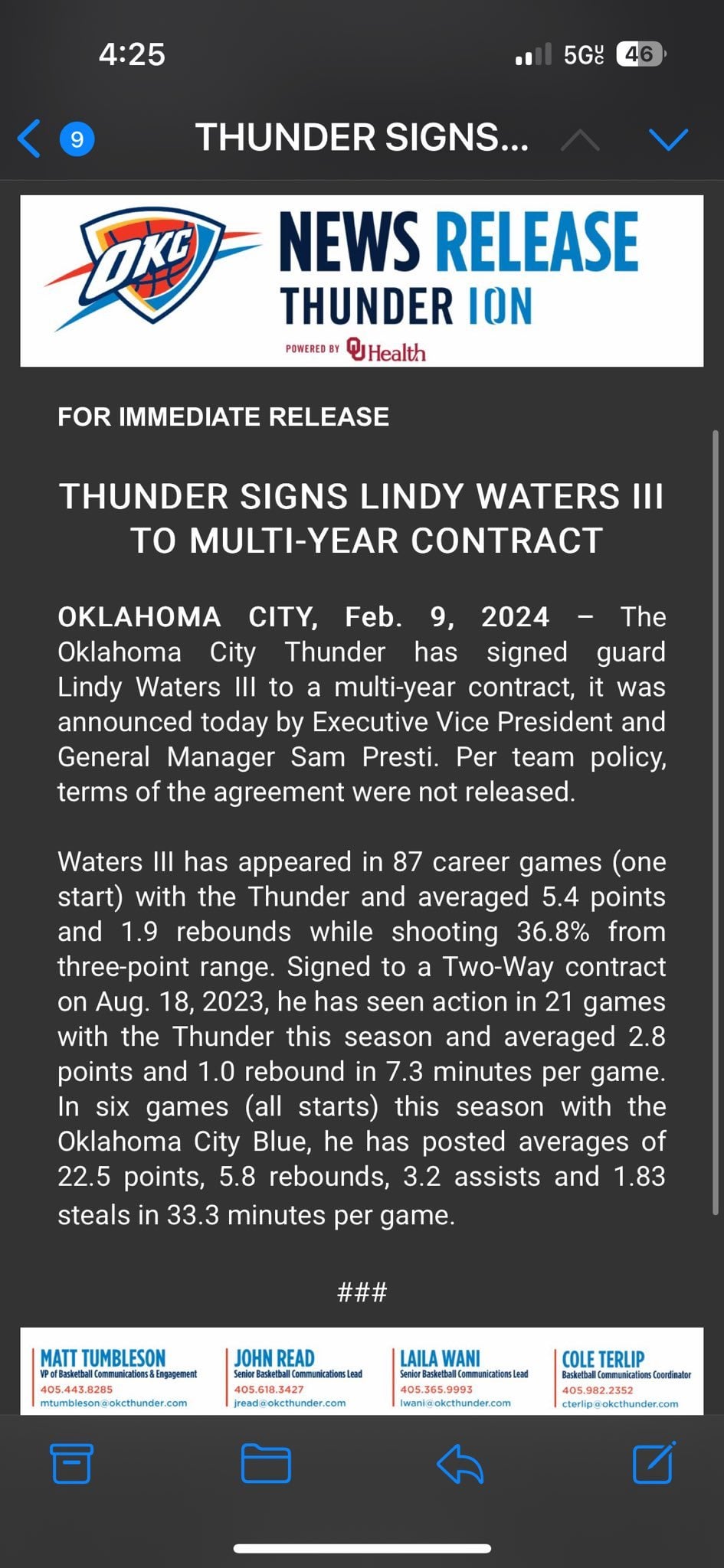
Task: Jump to the next email
Action: [668, 139]
